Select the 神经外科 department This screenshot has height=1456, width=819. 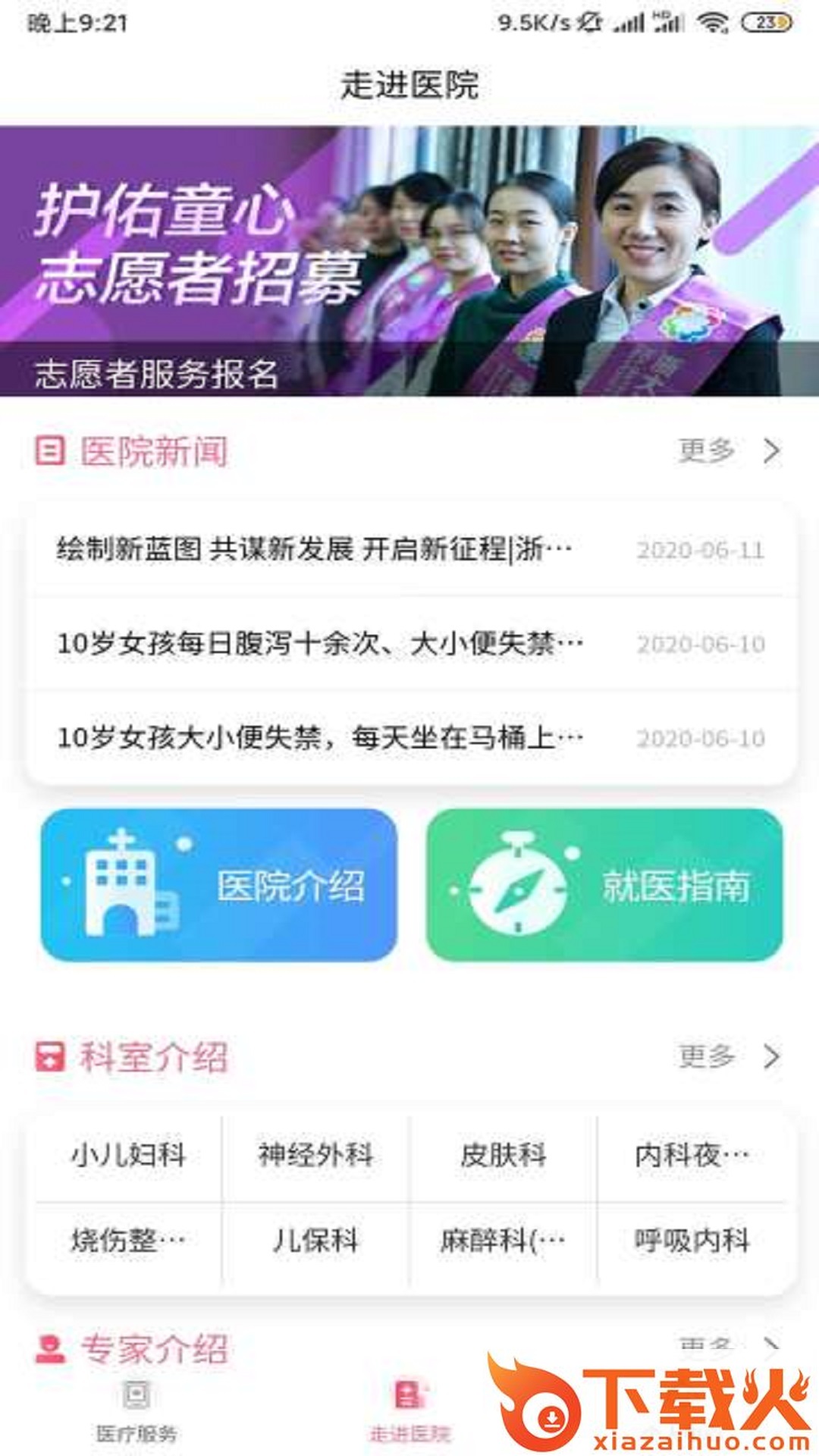click(x=315, y=1155)
